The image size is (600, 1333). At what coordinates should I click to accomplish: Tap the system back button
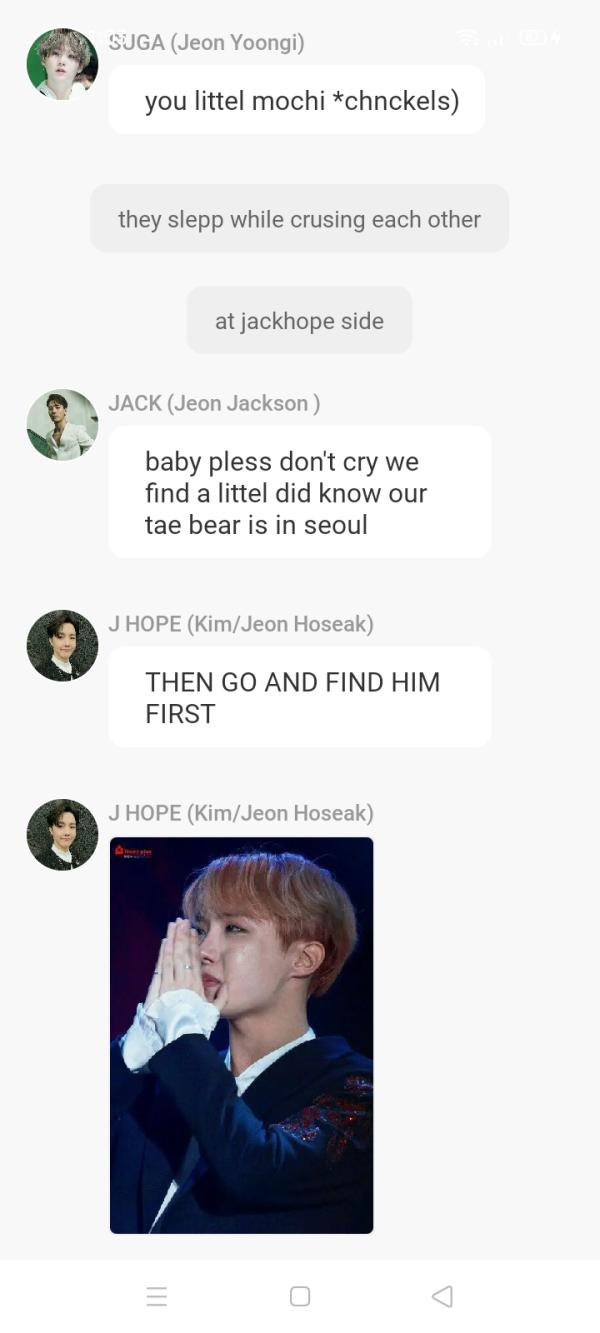pos(442,1296)
